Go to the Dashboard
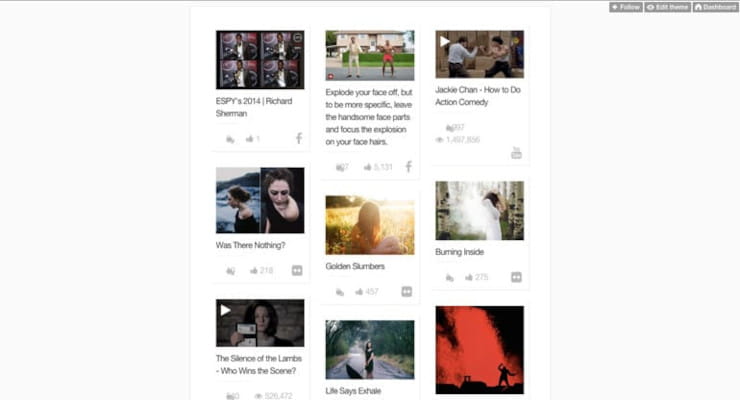The image size is (740, 400). [715, 7]
